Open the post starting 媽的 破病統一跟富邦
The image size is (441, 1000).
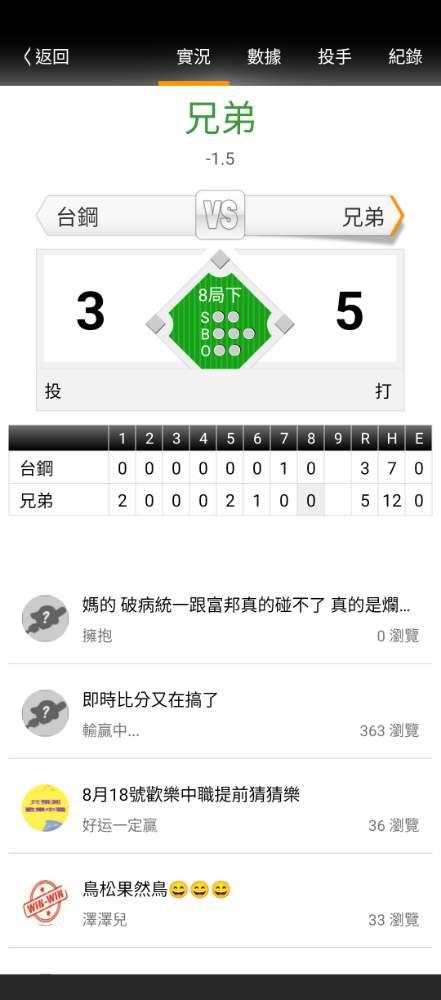click(220, 617)
